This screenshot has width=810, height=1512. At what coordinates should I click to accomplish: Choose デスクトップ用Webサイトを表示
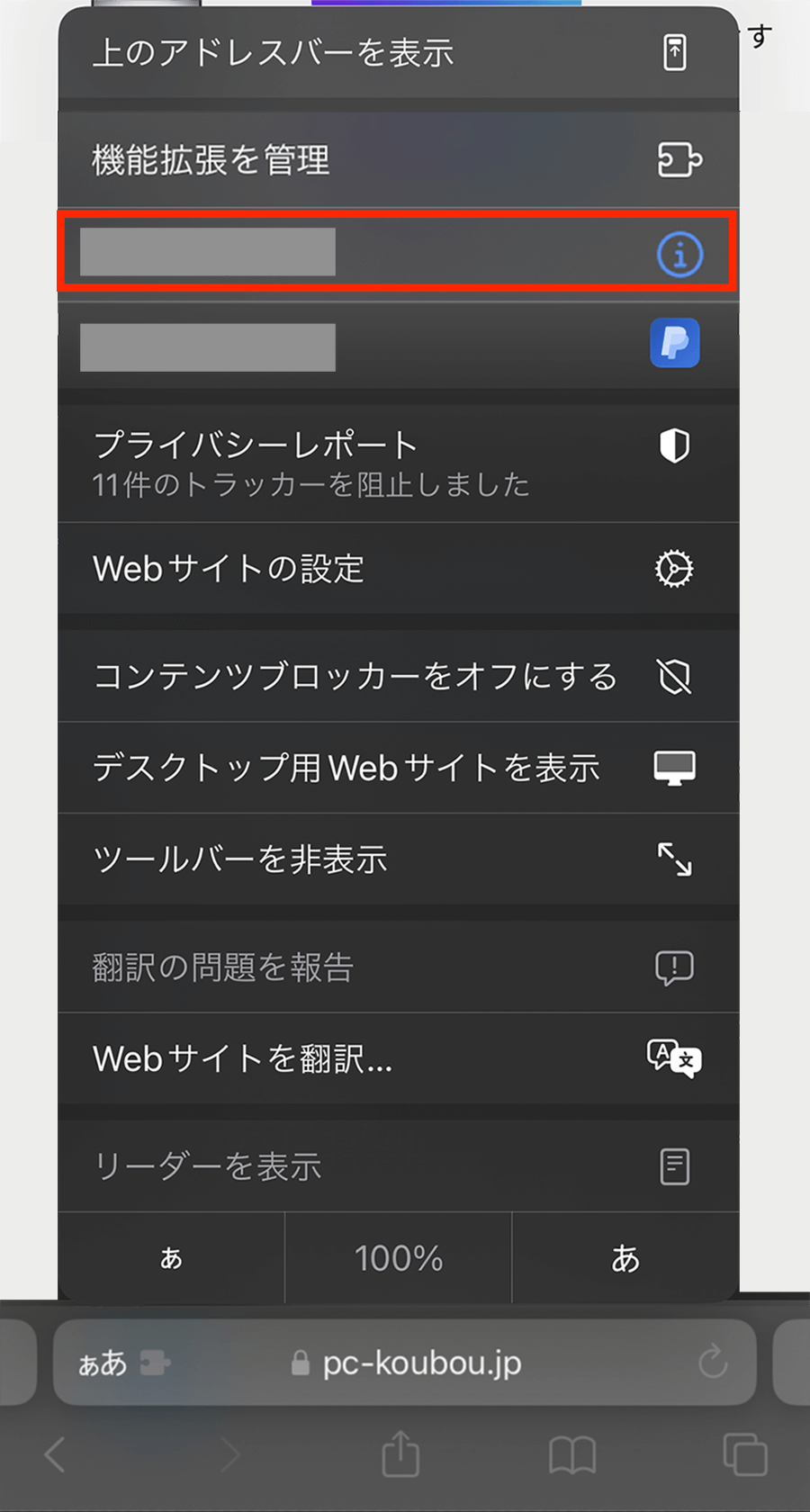pyautogui.click(x=398, y=769)
